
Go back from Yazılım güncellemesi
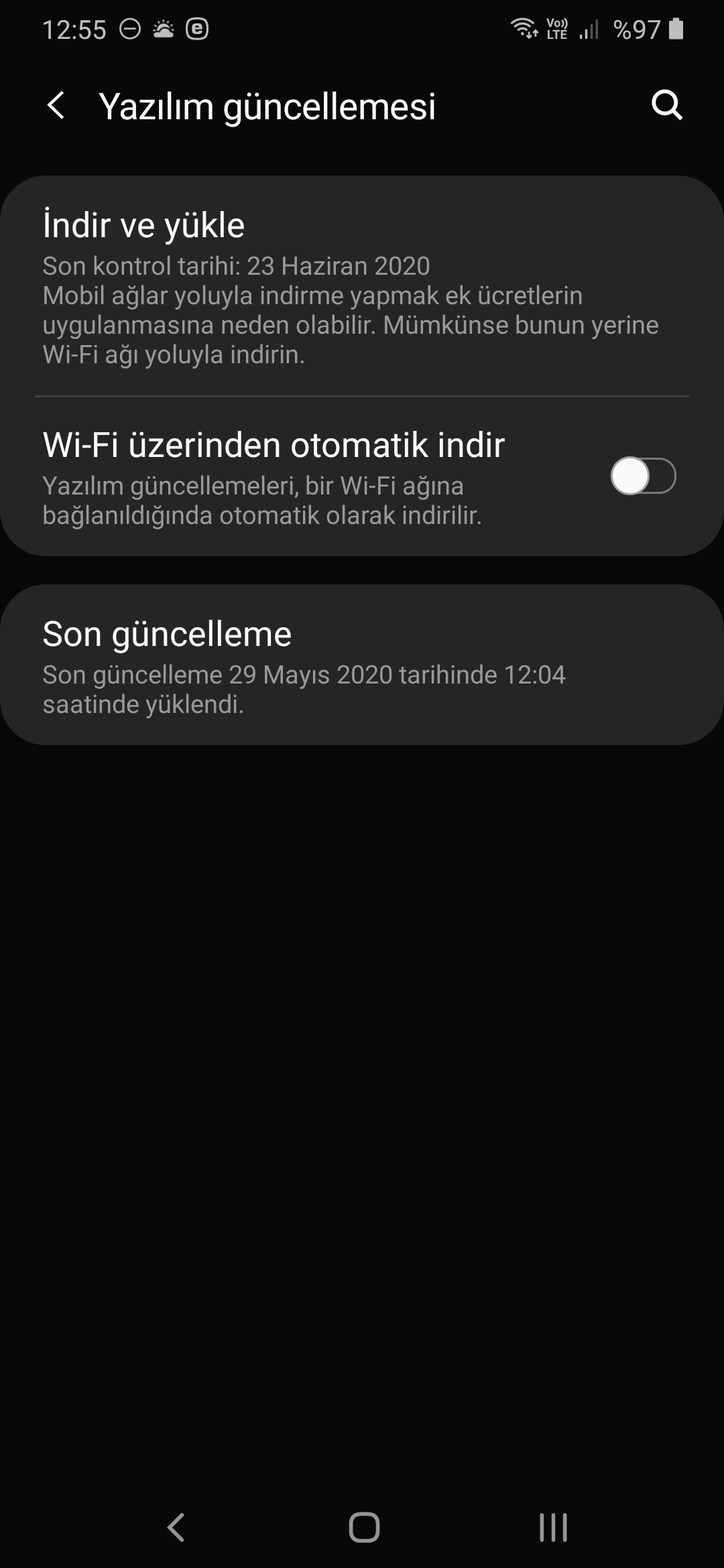pyautogui.click(x=56, y=106)
